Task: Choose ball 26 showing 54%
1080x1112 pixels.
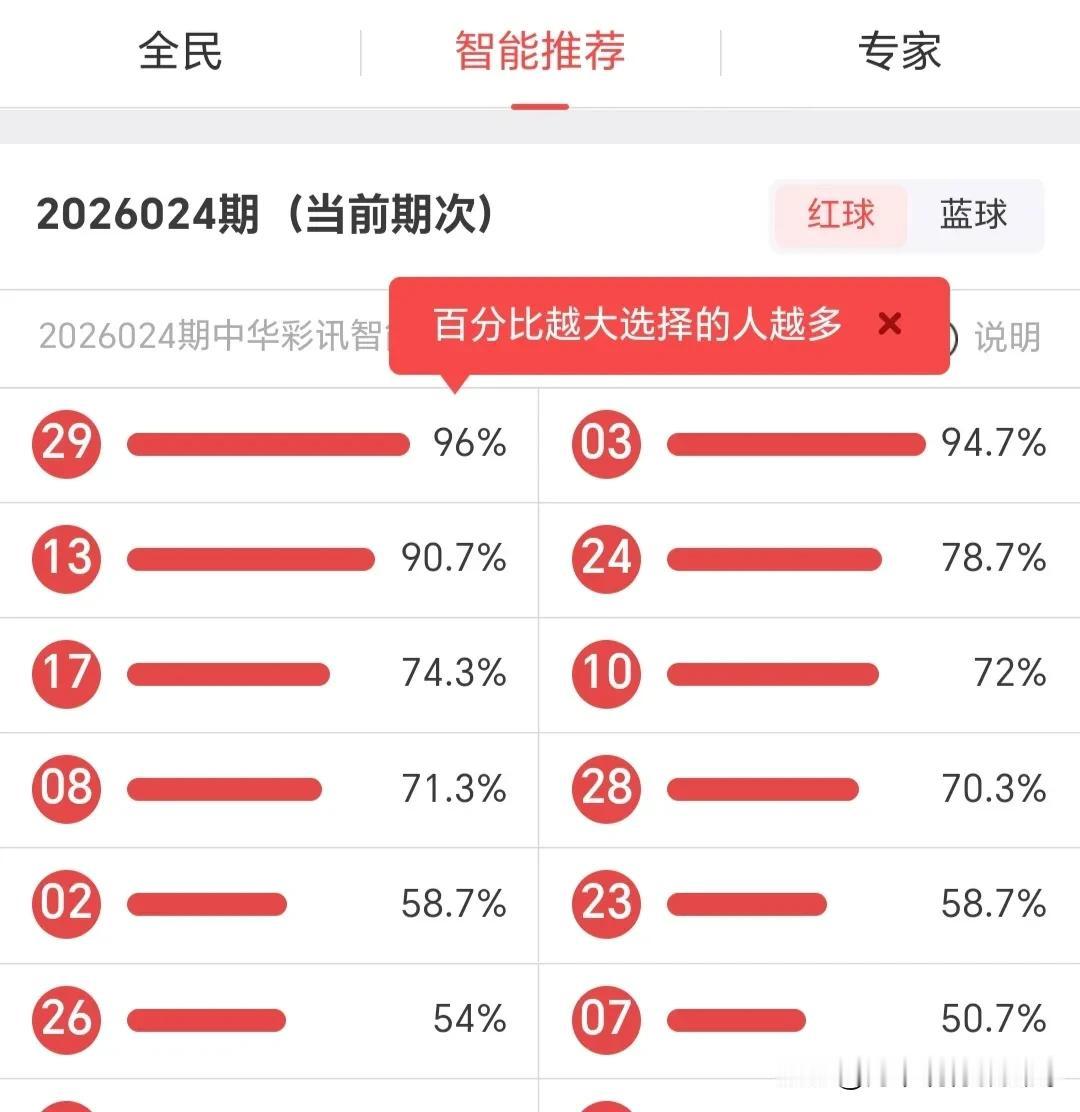Action: [65, 1020]
